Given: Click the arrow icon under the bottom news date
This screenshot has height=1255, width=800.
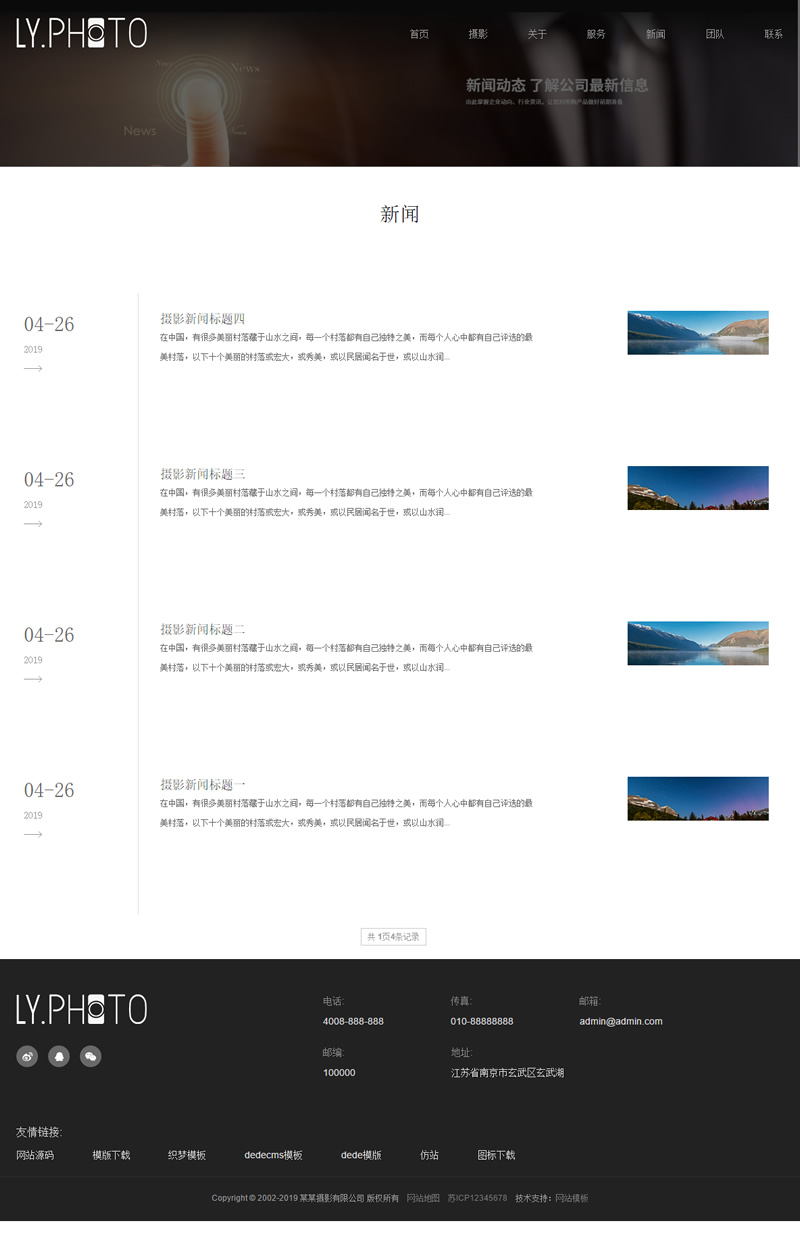Looking at the screenshot, I should (x=33, y=833).
